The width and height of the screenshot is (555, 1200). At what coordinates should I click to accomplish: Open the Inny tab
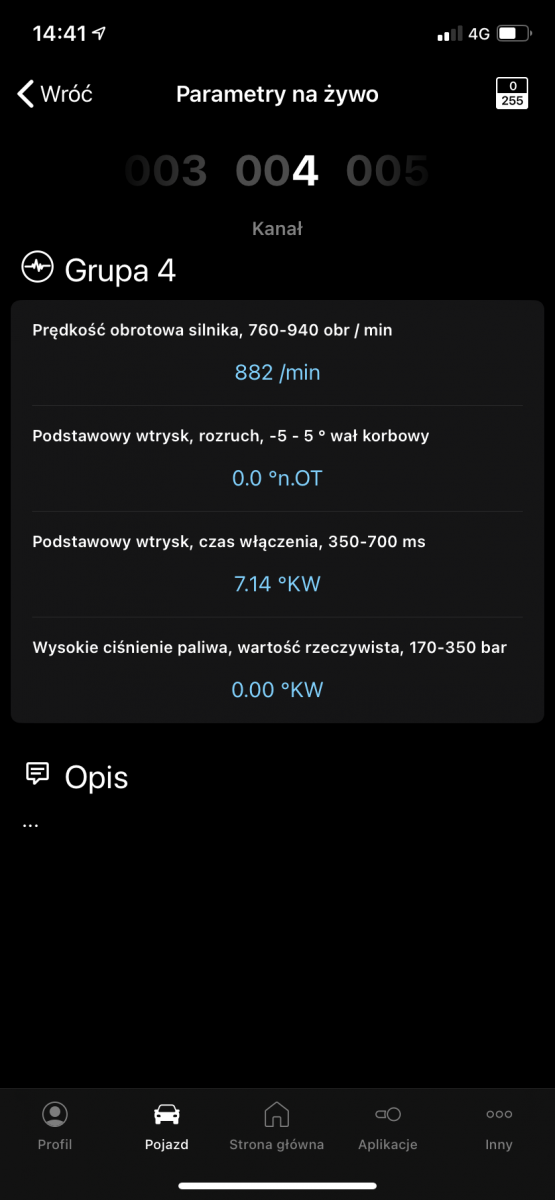pyautogui.click(x=499, y=1126)
